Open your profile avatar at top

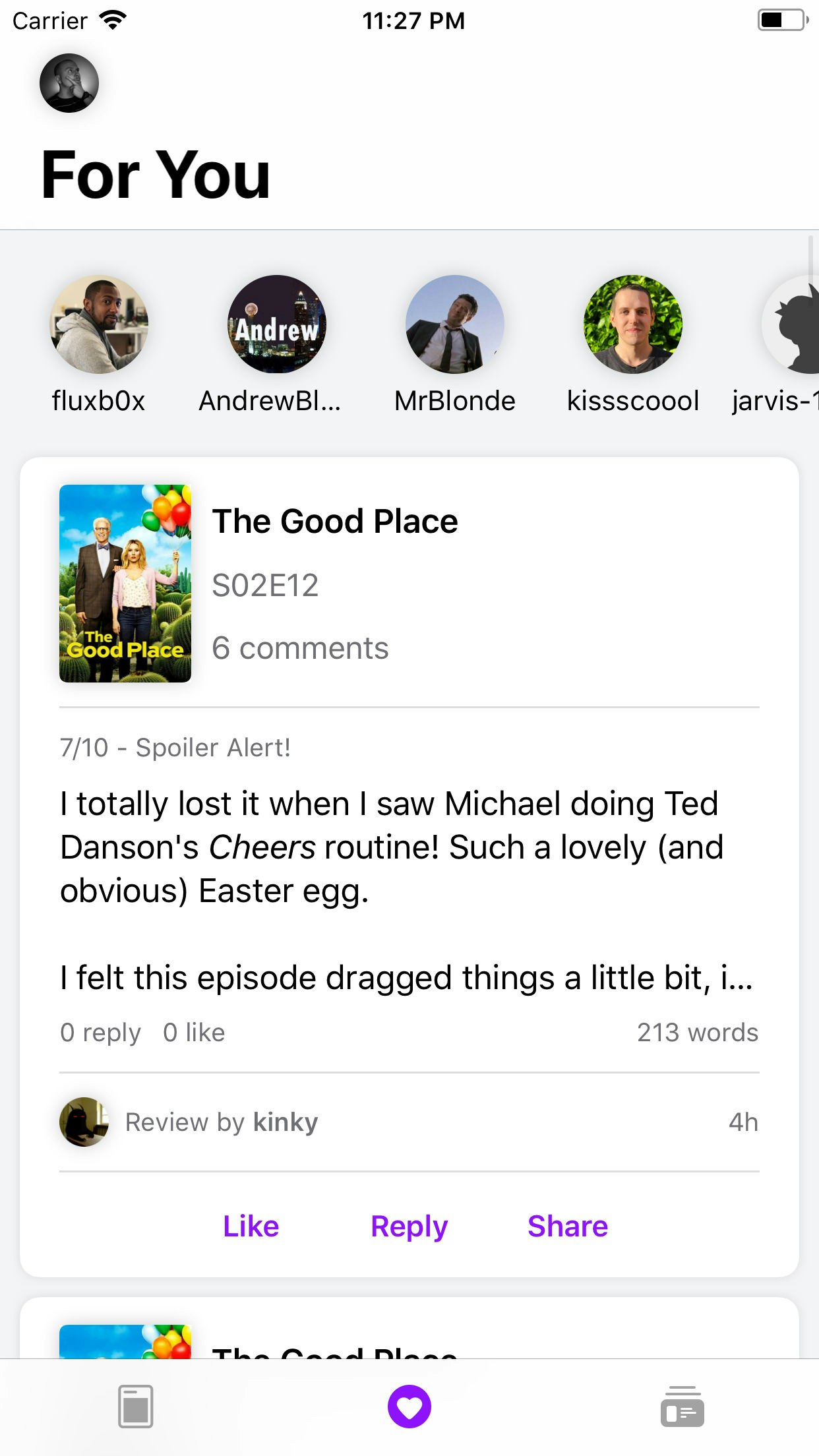coord(69,83)
